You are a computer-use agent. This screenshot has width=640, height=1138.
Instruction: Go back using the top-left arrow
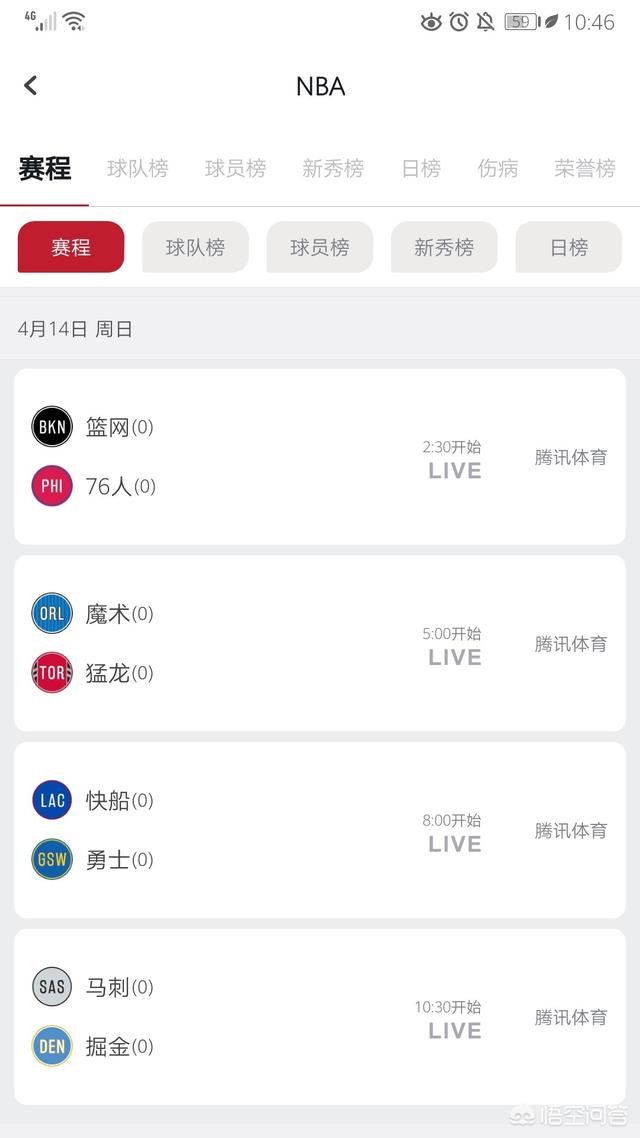coord(30,86)
